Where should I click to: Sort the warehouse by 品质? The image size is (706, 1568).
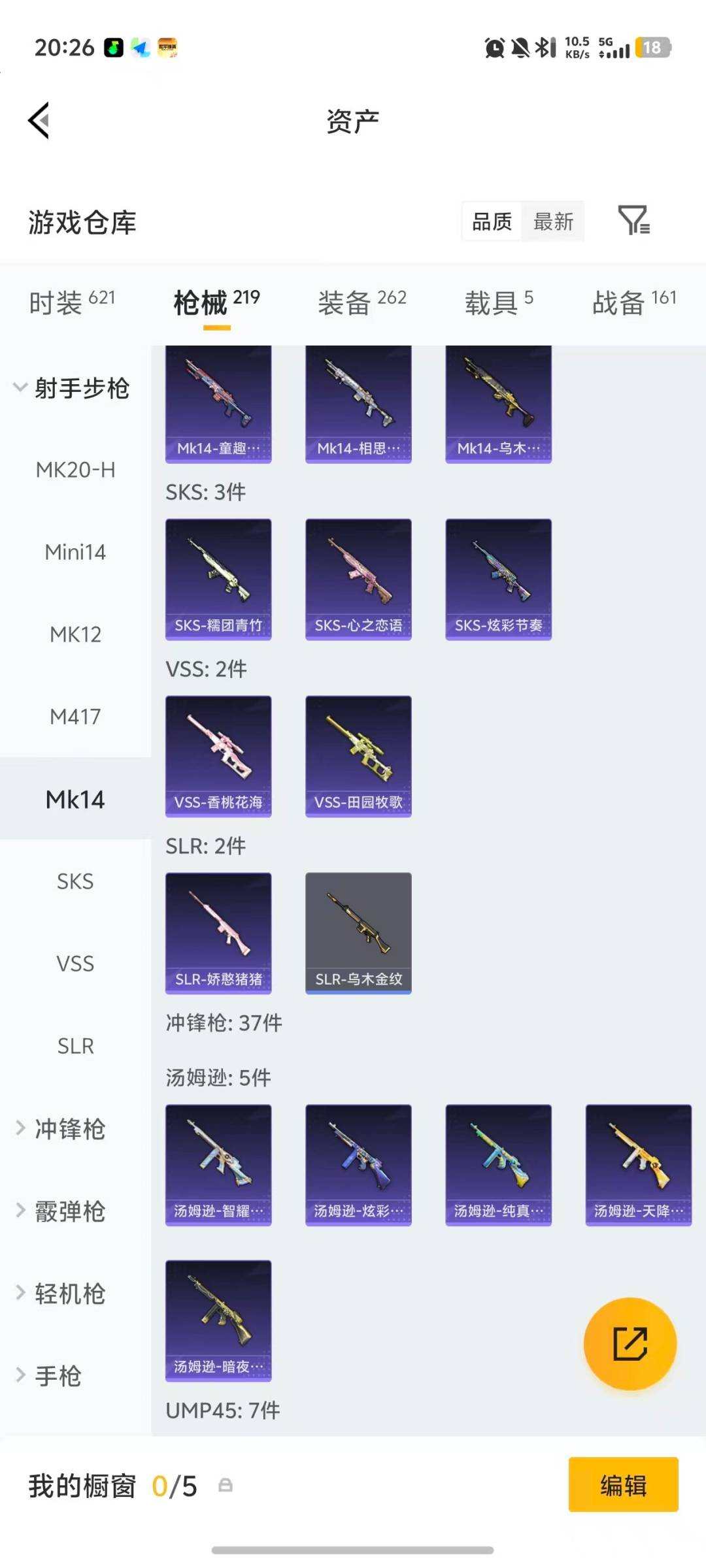(492, 222)
